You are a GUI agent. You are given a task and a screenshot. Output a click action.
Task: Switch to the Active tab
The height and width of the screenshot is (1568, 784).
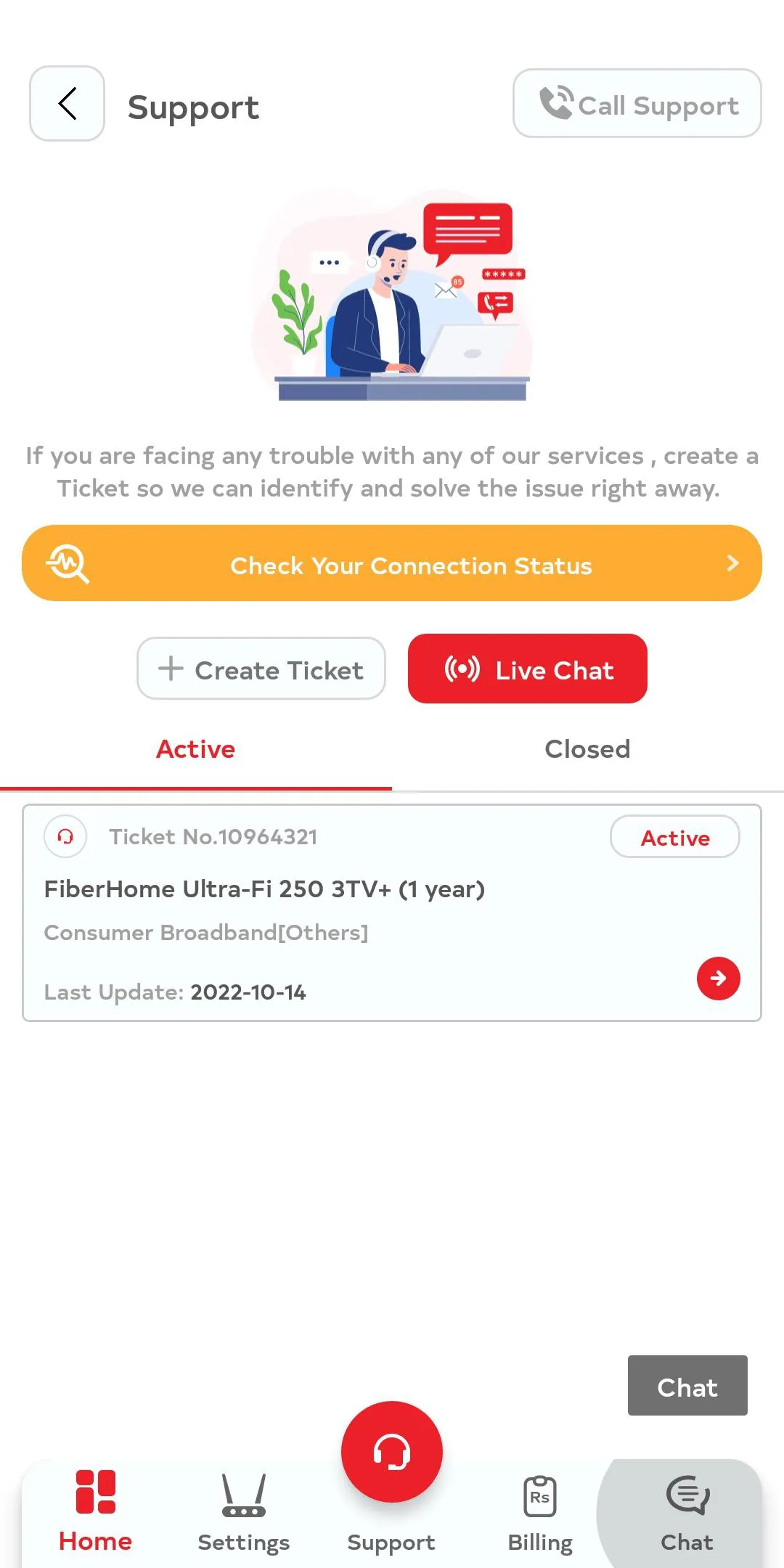click(195, 749)
